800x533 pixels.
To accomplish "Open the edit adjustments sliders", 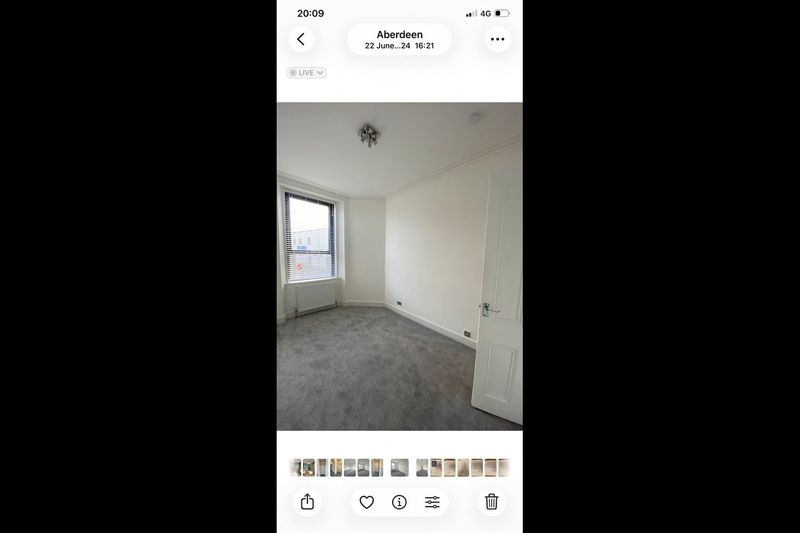I will coord(432,502).
